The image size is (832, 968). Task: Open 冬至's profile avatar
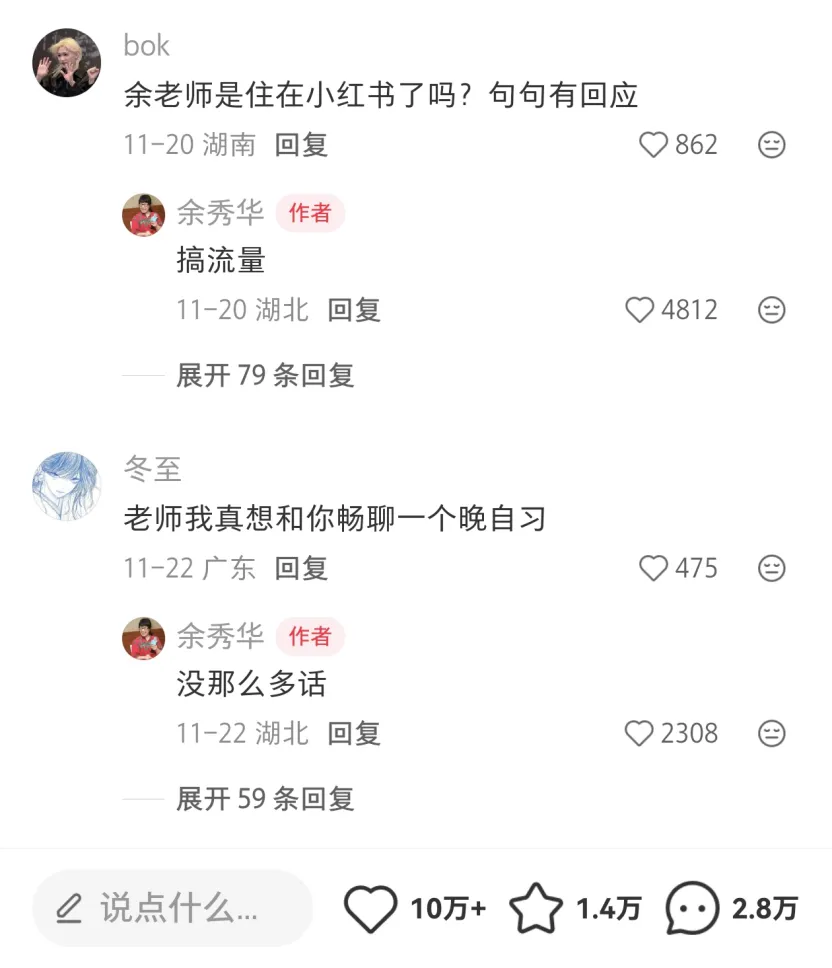tap(67, 486)
